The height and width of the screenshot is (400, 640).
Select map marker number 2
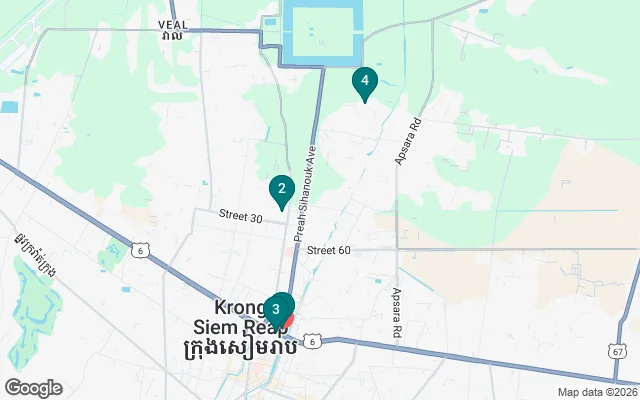[282, 189]
